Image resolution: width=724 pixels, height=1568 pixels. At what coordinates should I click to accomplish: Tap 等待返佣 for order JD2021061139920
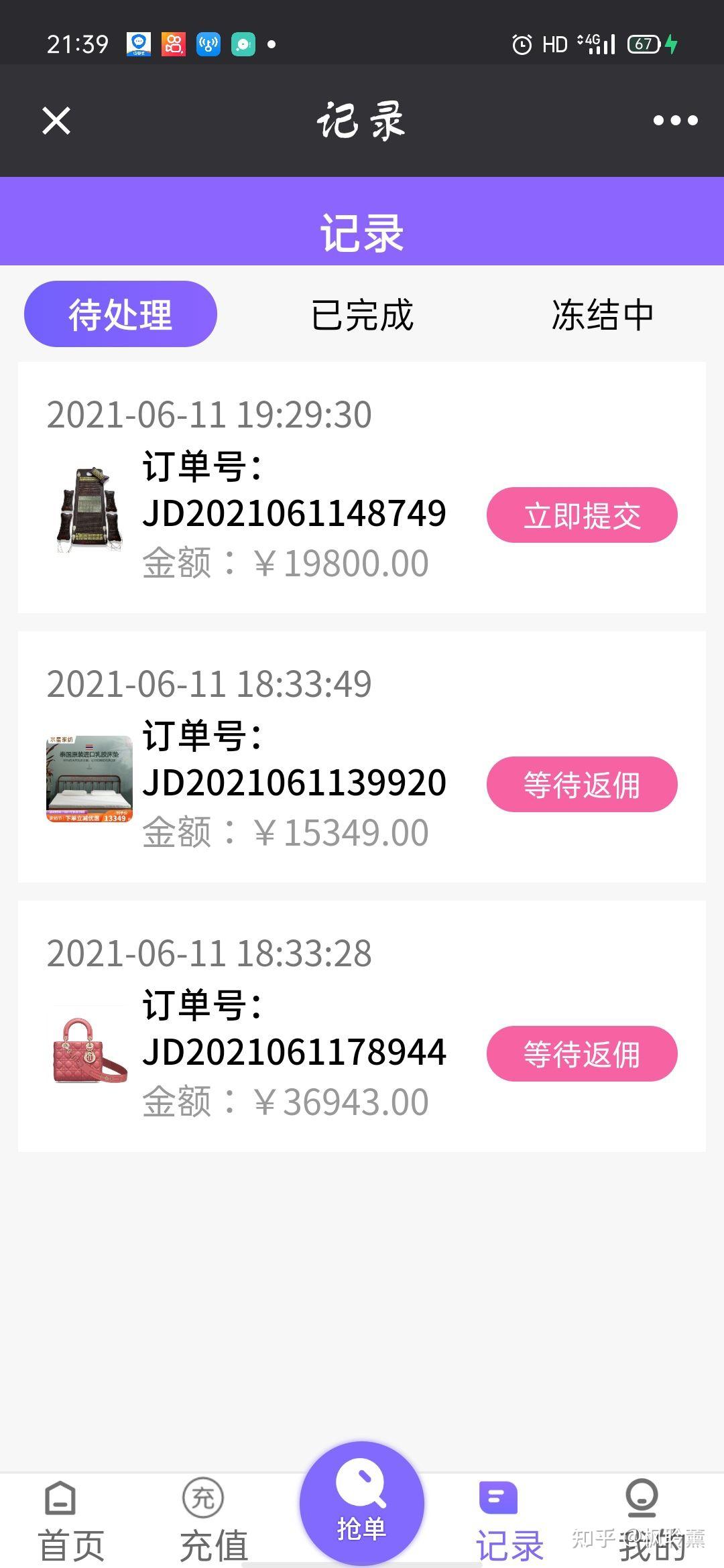coord(582,785)
